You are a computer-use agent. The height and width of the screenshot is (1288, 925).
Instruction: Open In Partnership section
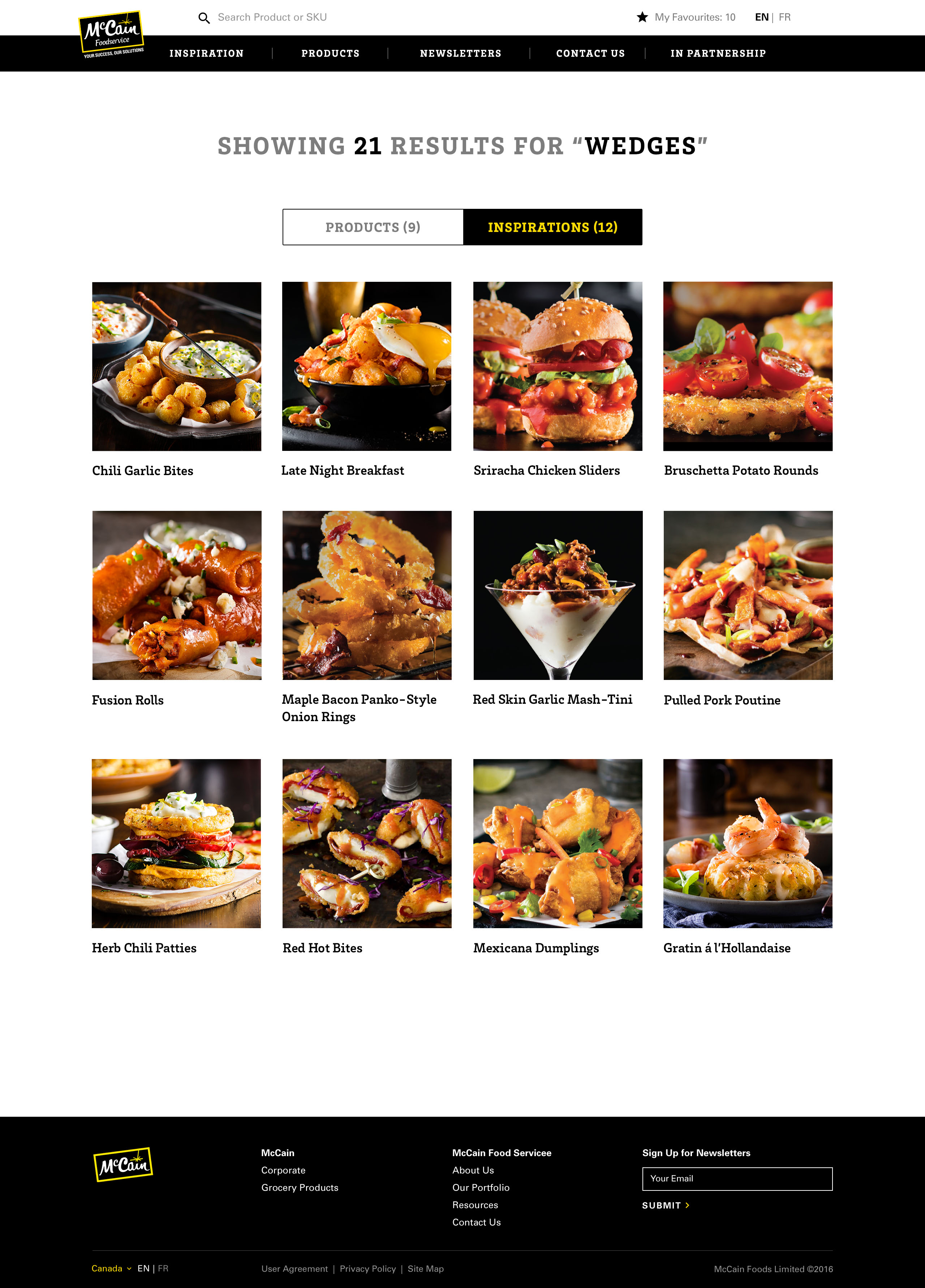click(718, 53)
